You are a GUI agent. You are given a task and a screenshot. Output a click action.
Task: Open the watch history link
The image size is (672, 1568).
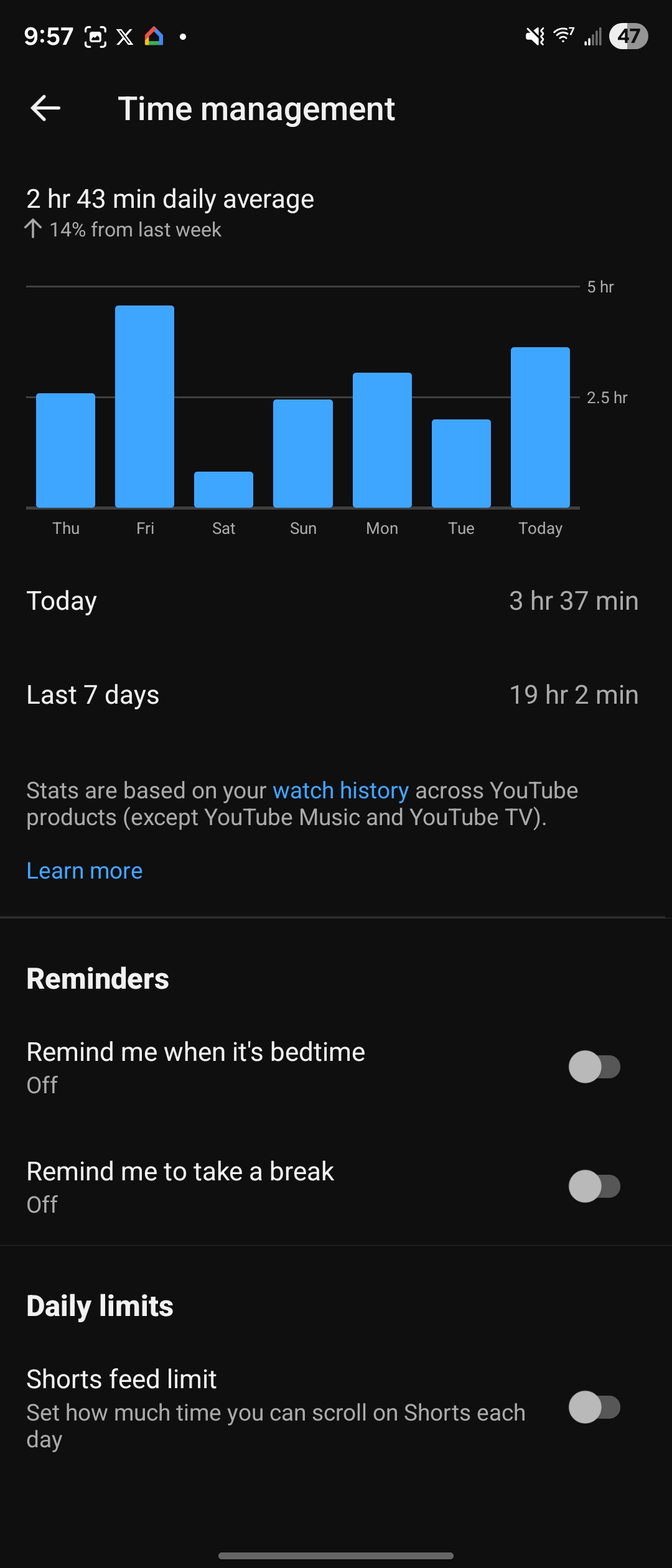(x=340, y=791)
